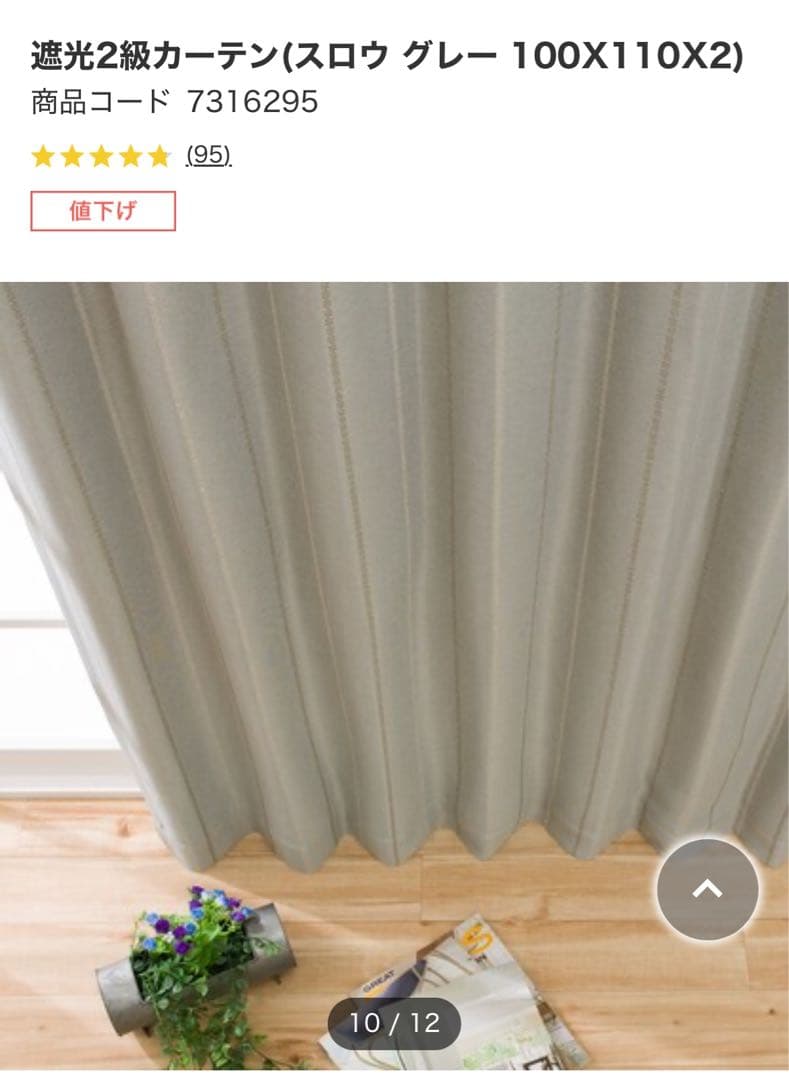Screen dimensions: 789x1080
Task: Click the 商品コード label text
Action: (x=95, y=100)
